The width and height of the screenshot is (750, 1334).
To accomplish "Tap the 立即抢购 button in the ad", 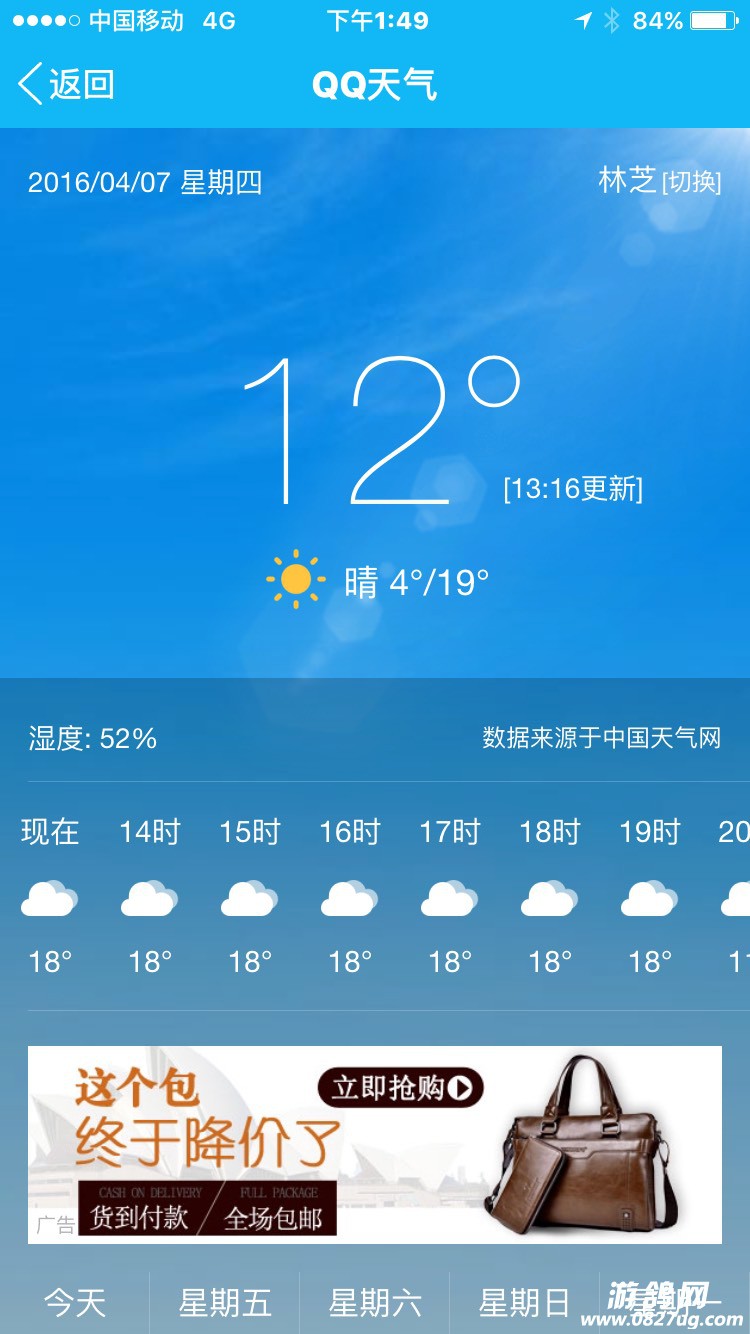I will point(400,1088).
